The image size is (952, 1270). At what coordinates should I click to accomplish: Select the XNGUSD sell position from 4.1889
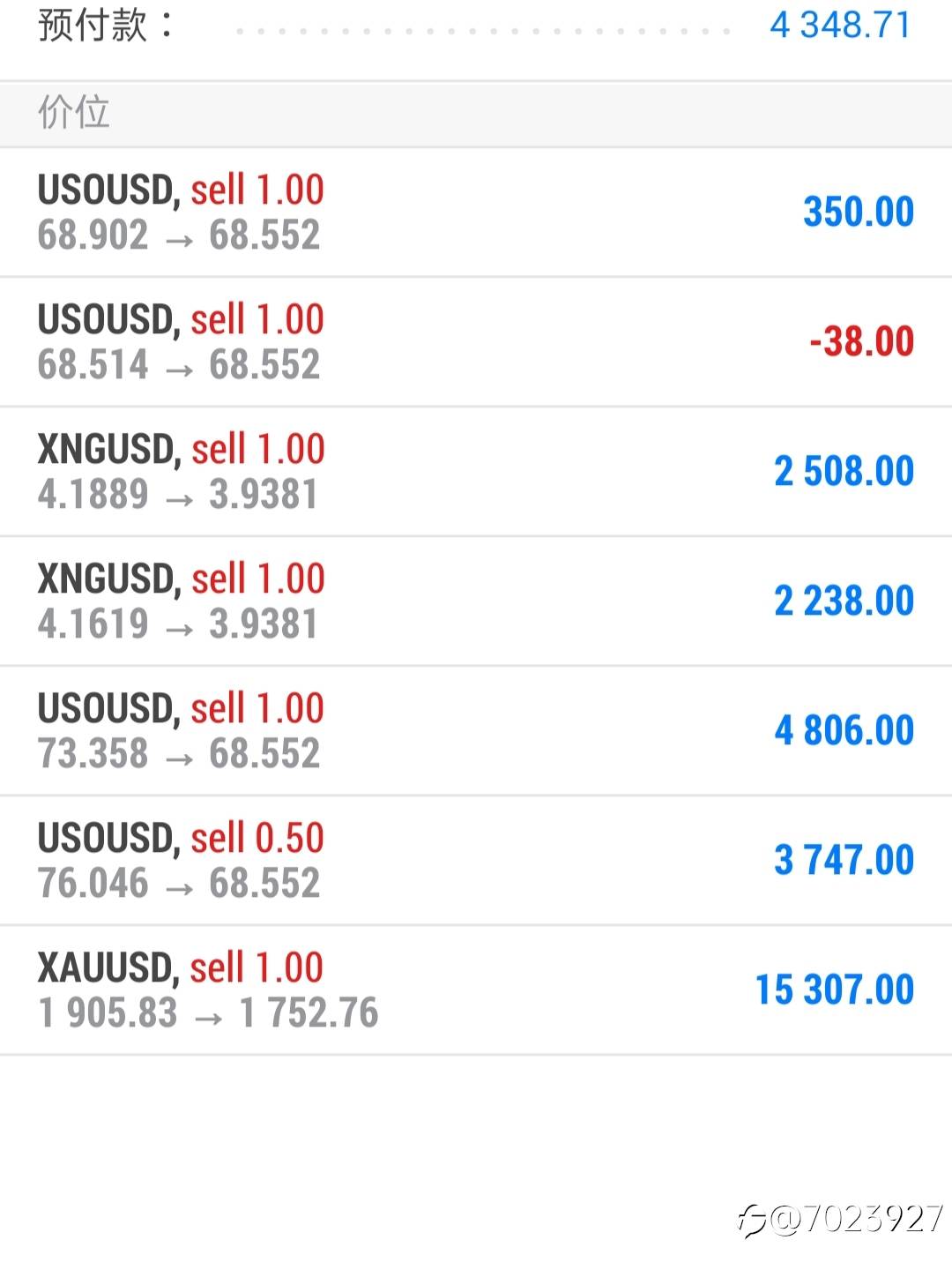476,472
